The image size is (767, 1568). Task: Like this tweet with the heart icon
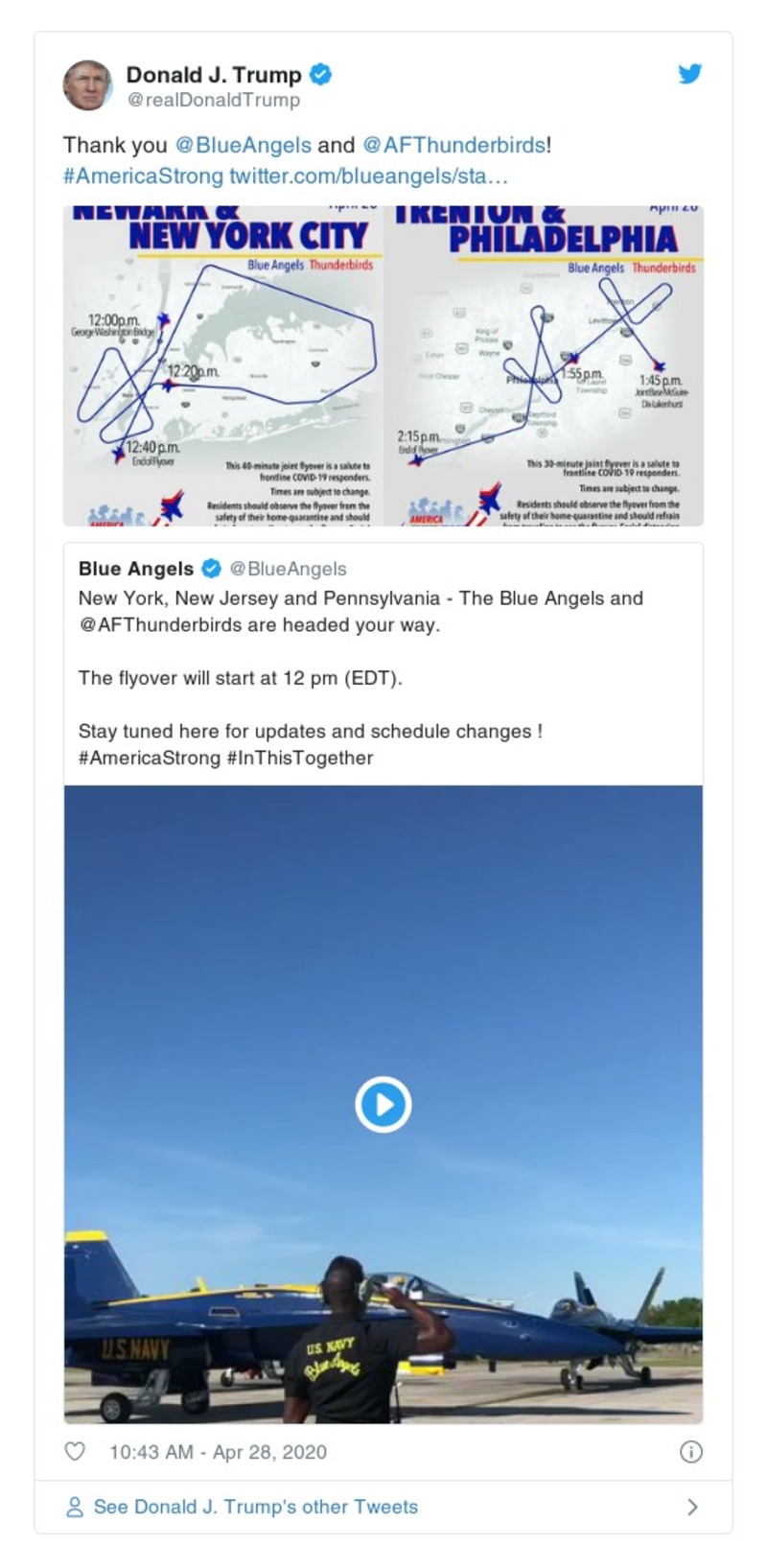pos(75,1451)
